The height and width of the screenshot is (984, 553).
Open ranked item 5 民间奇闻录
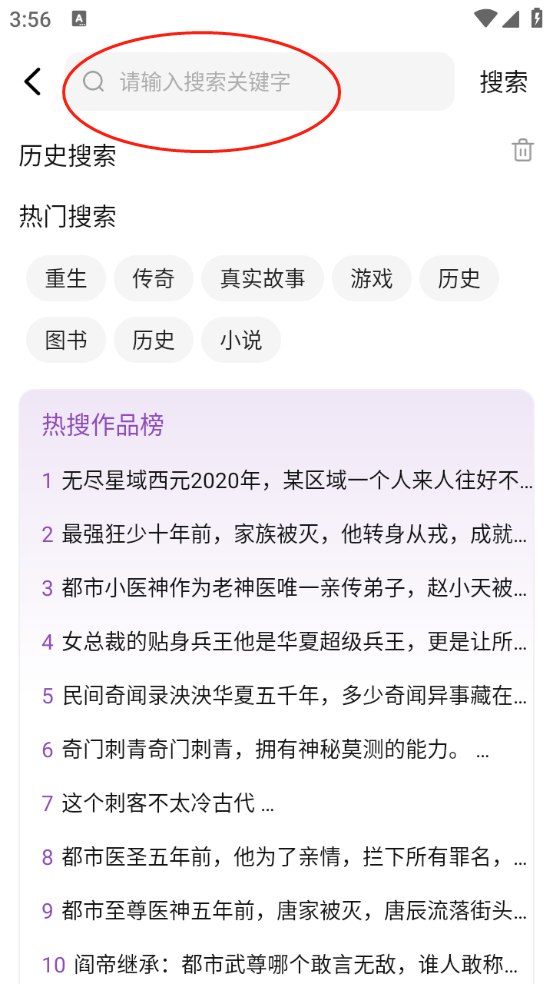coord(284,696)
